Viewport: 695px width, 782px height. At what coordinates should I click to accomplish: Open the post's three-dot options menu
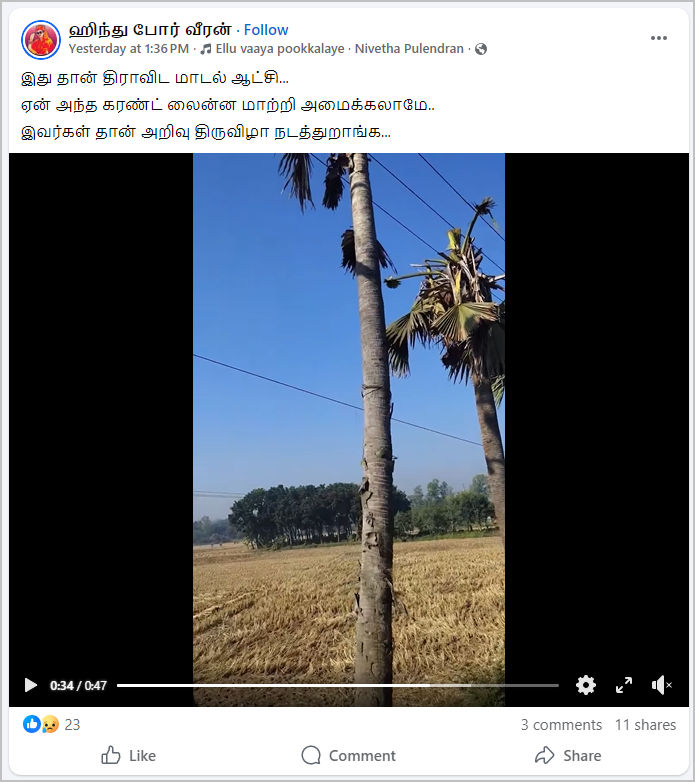[658, 38]
